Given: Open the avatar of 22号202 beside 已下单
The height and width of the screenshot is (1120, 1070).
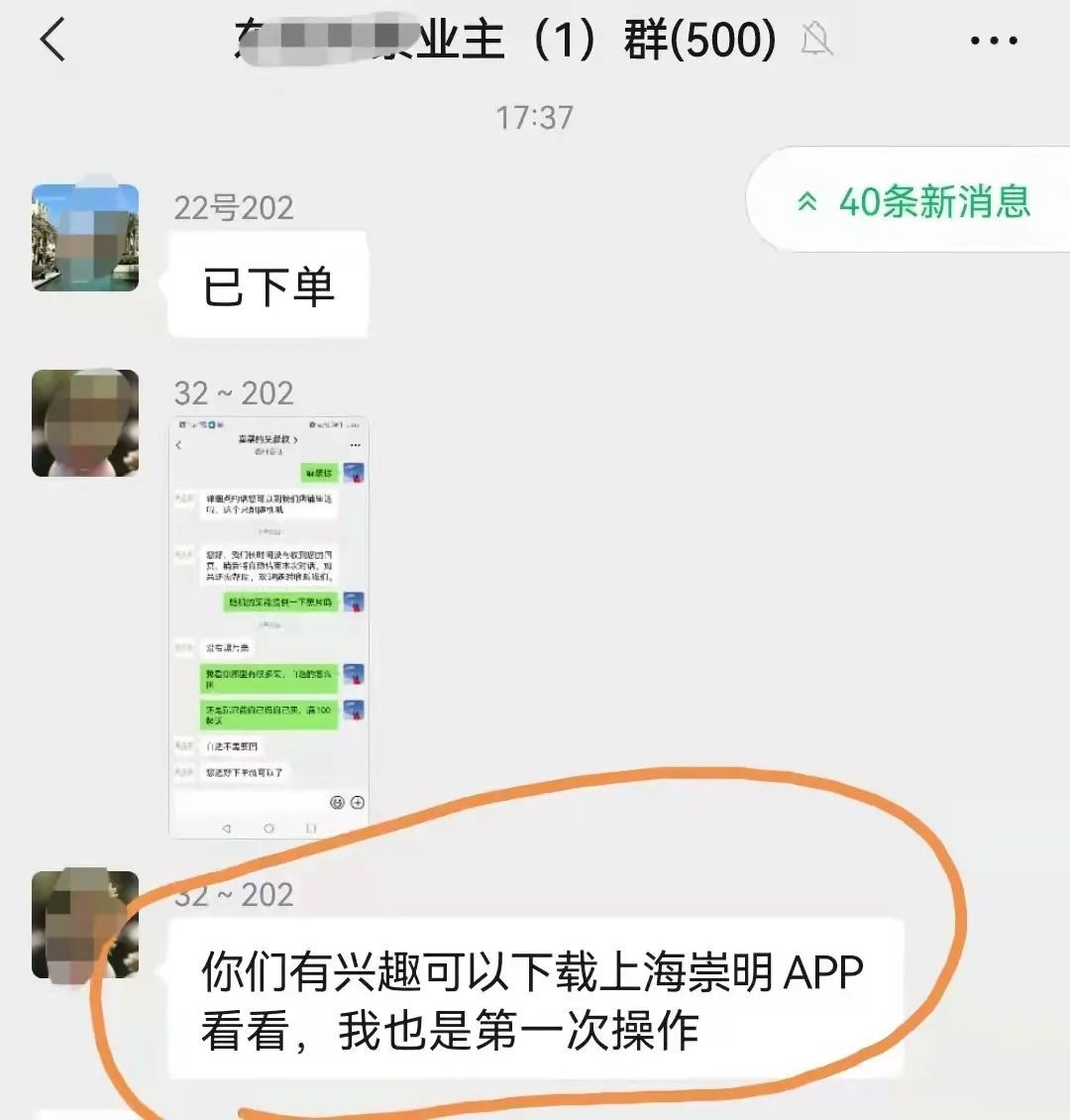Looking at the screenshot, I should tap(85, 237).
